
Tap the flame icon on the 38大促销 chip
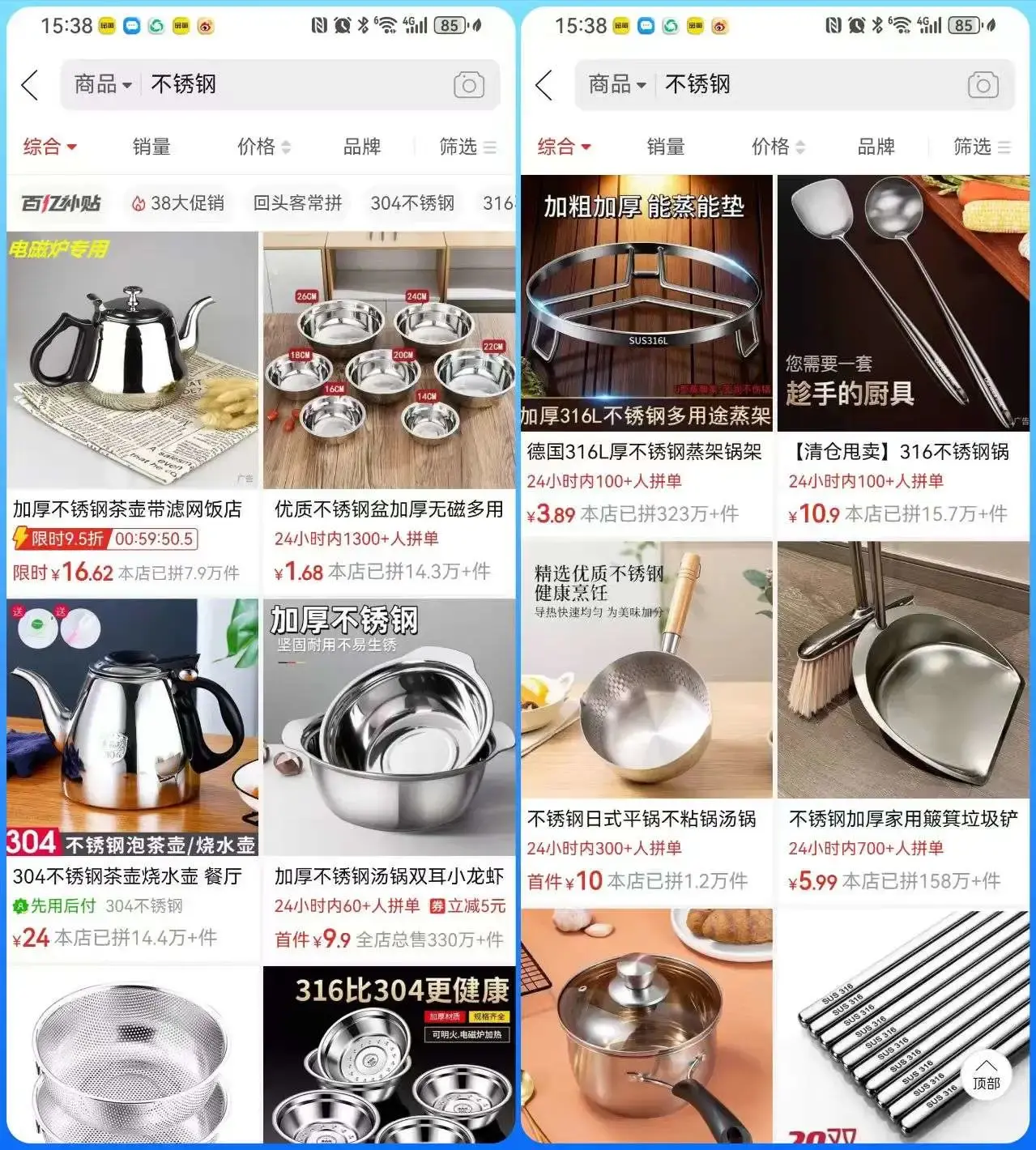[139, 203]
